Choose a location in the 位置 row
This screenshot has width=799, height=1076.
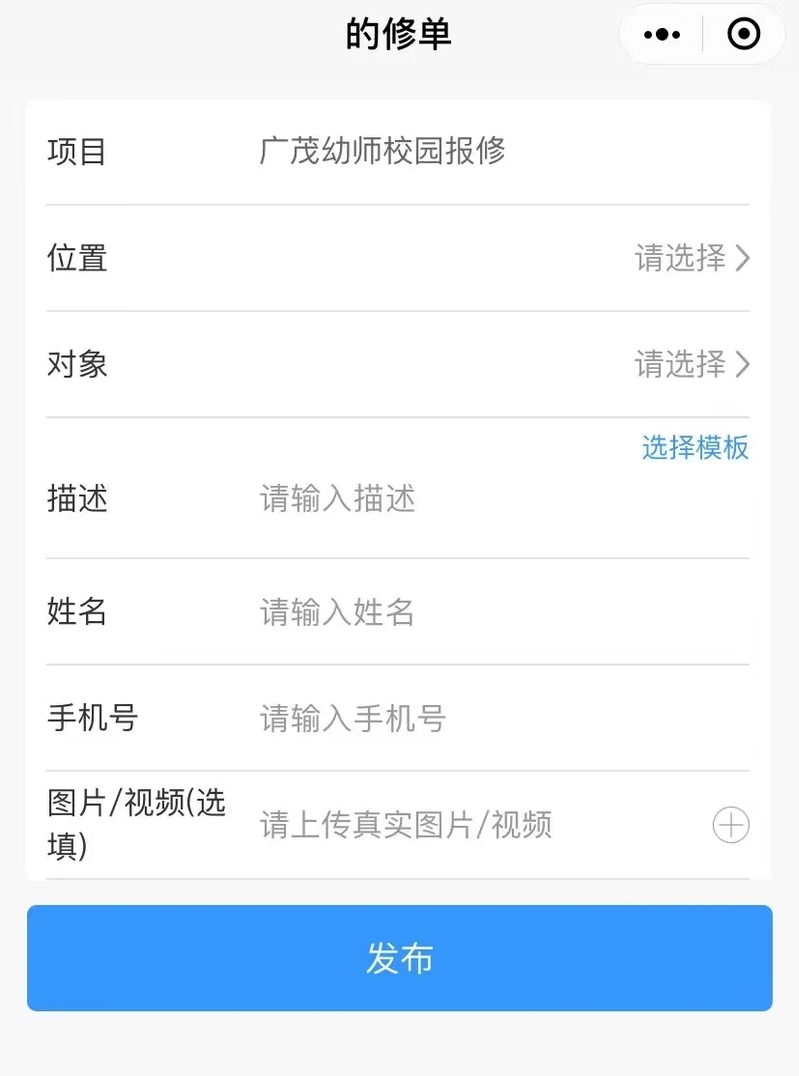pos(691,259)
